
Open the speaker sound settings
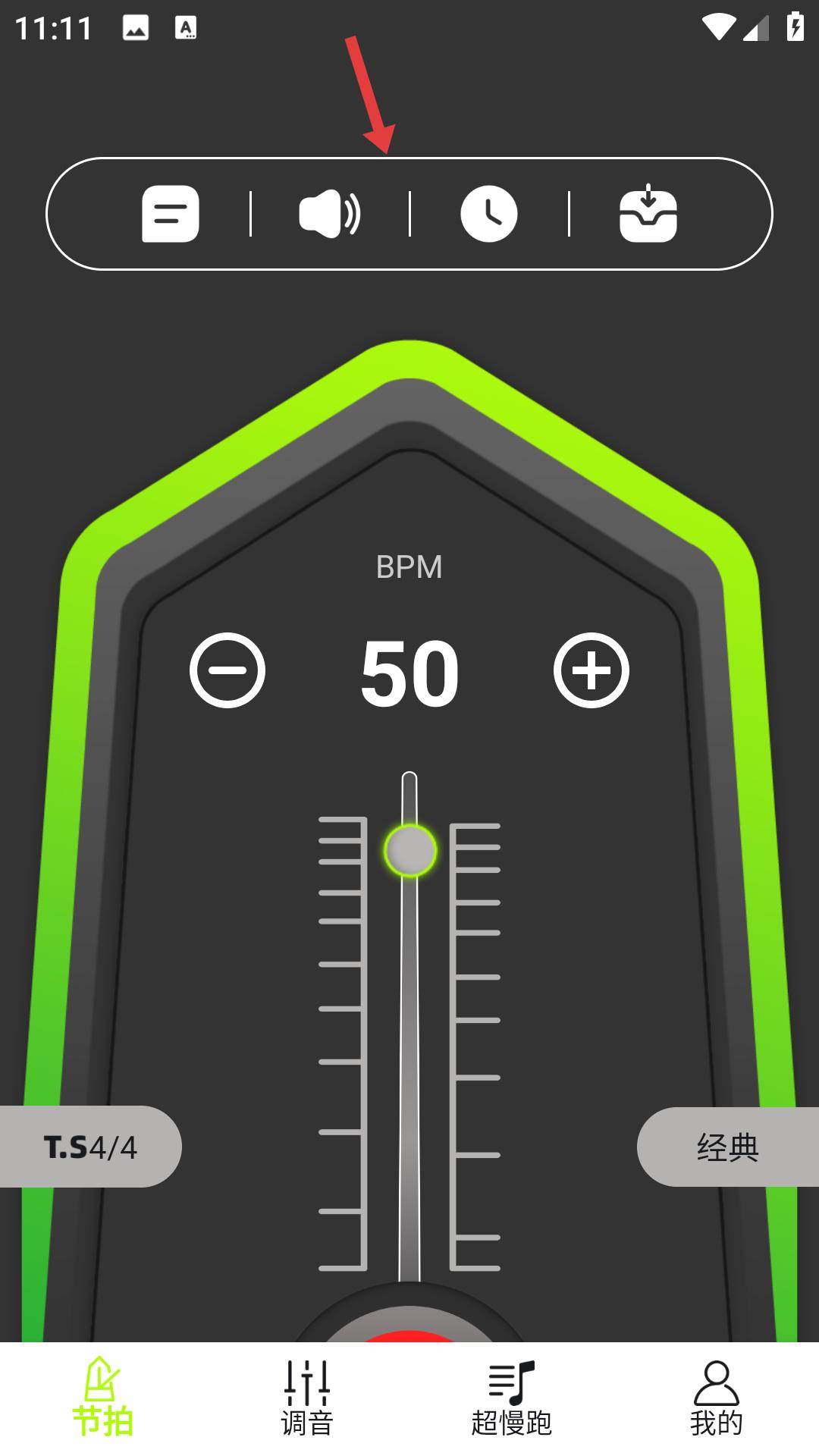[330, 214]
